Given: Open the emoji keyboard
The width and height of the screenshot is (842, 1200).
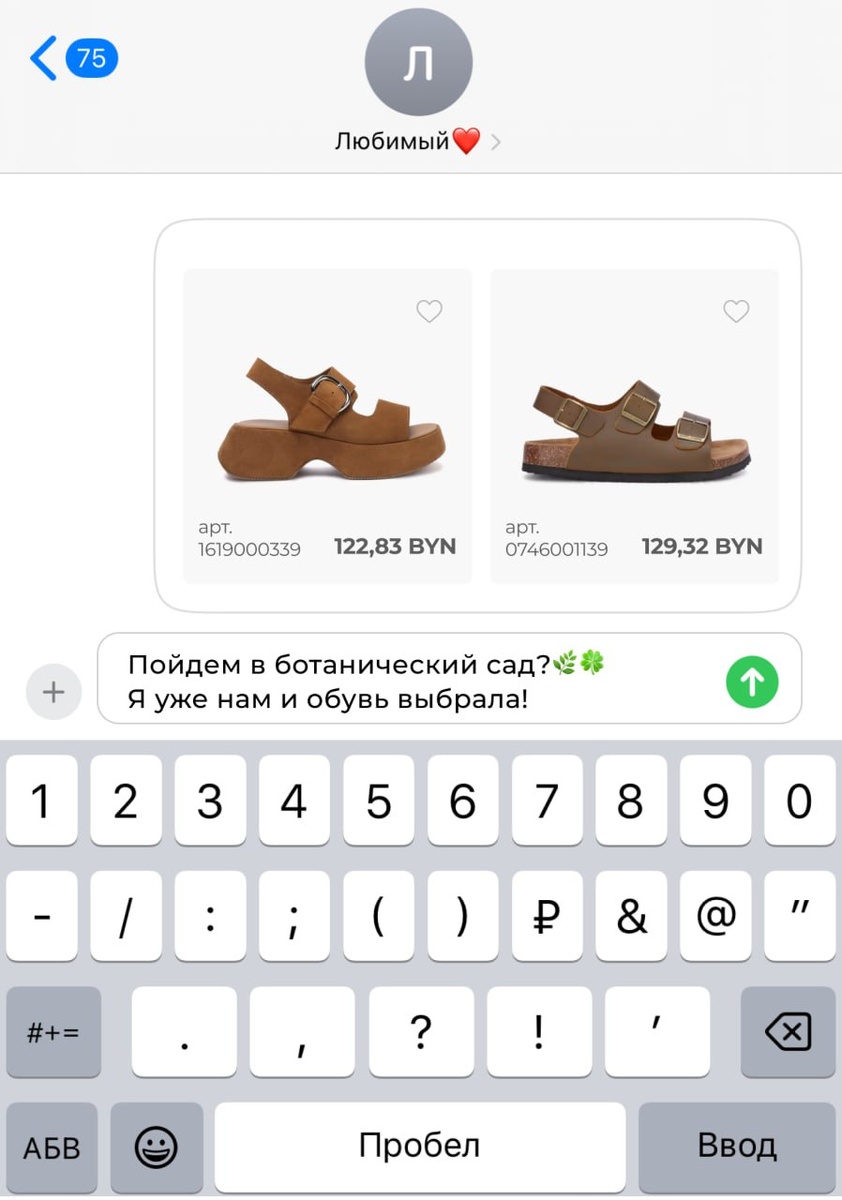Looking at the screenshot, I should 157,1147.
